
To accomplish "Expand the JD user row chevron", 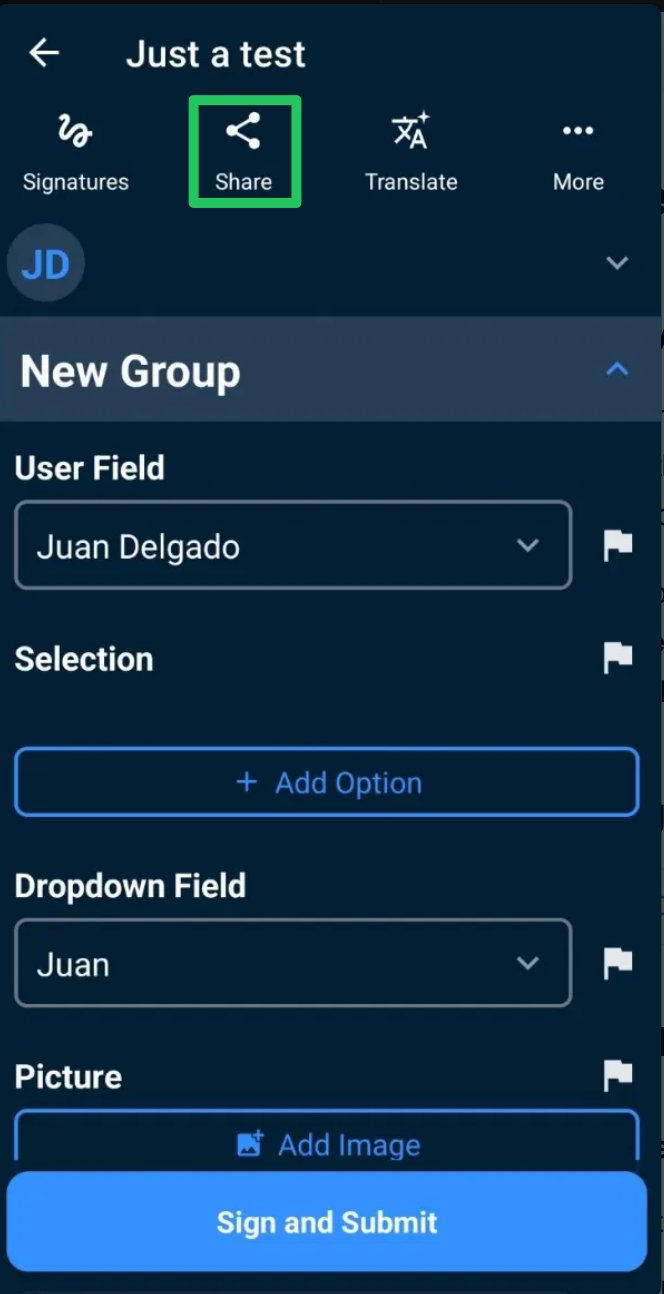I will point(617,264).
